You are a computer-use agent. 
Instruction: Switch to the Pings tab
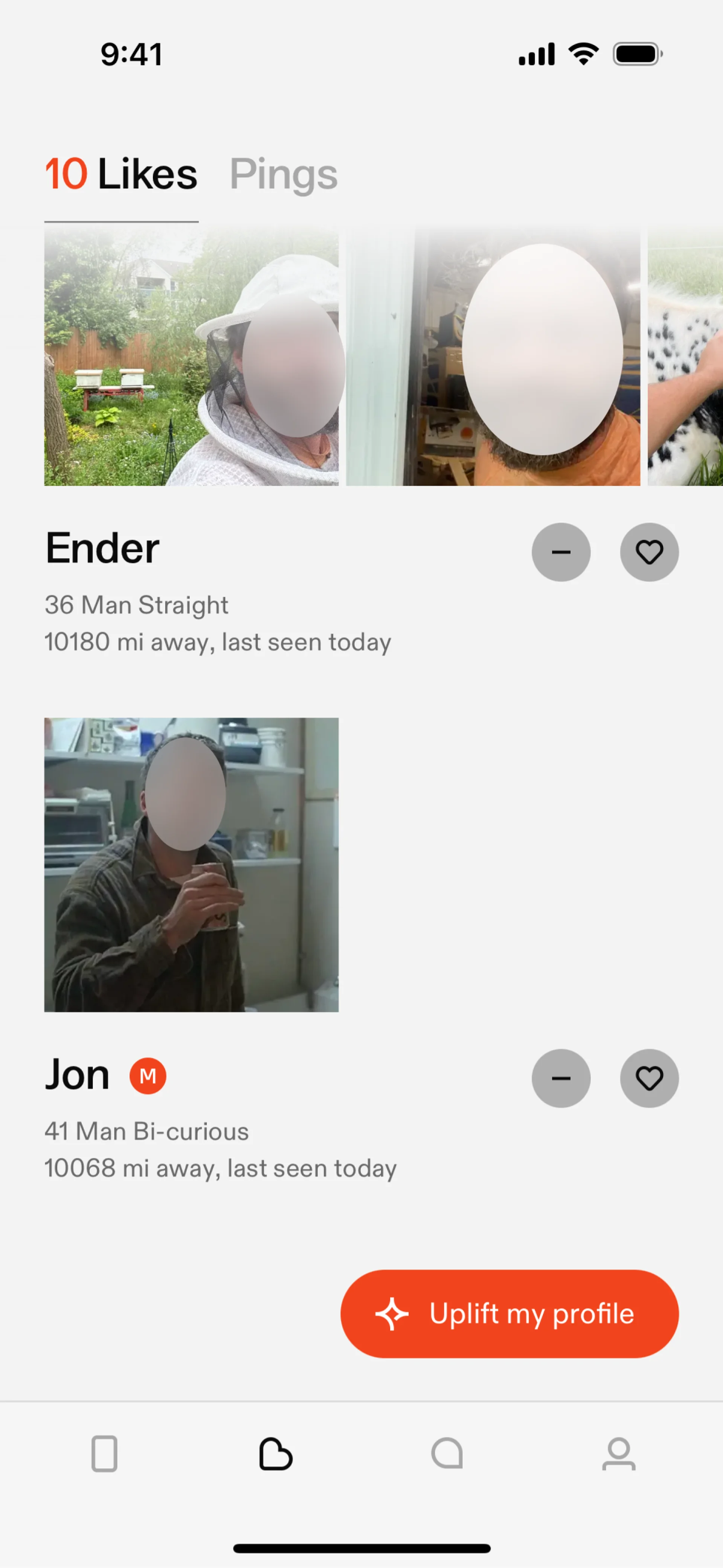coord(283,175)
